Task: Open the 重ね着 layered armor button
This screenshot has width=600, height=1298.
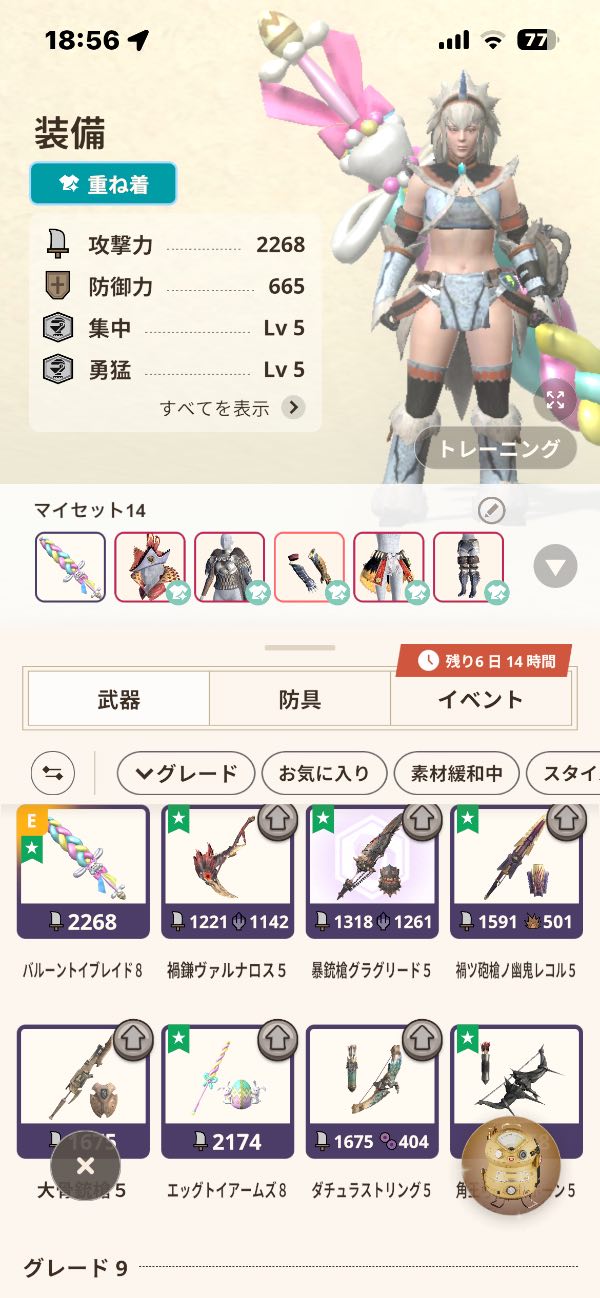Action: tap(103, 184)
